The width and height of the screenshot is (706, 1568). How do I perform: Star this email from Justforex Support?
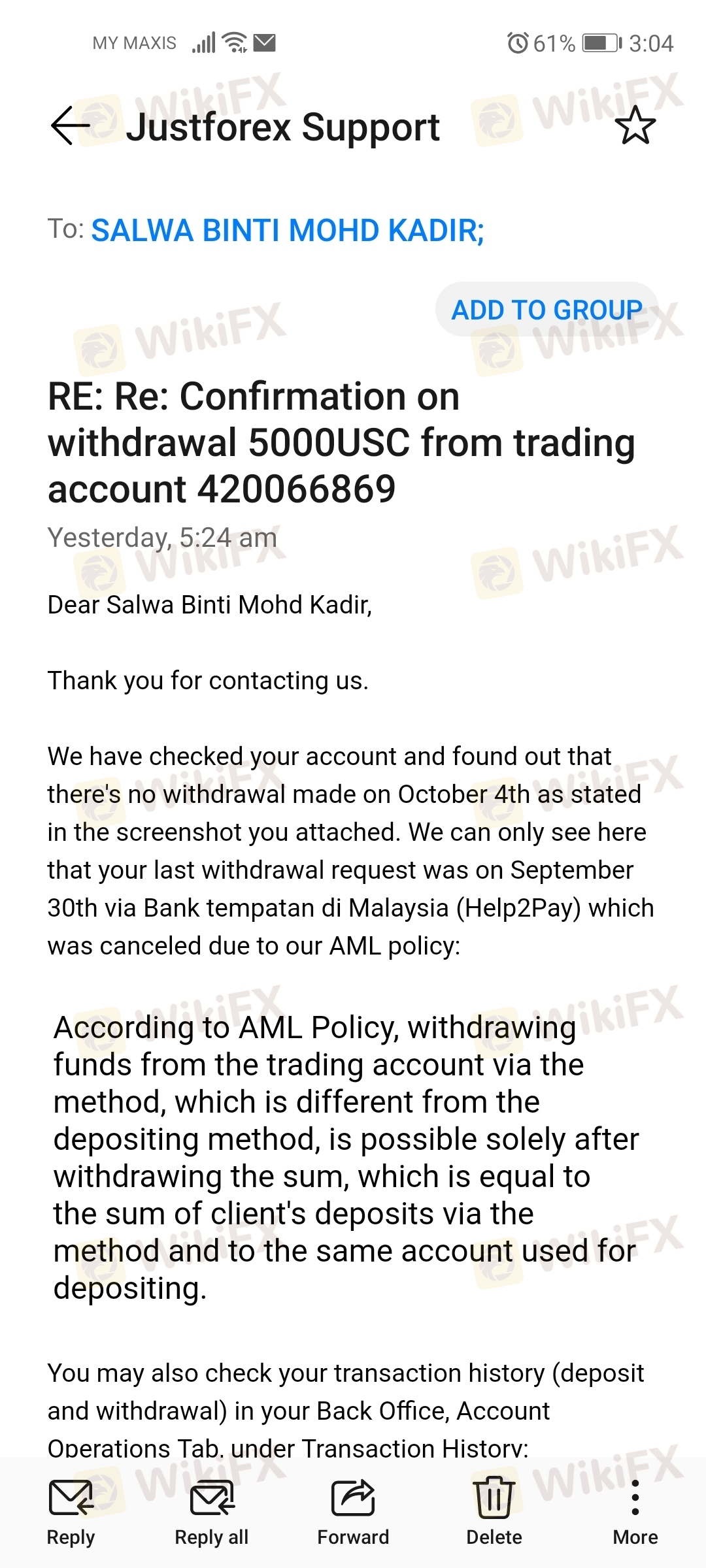pyautogui.click(x=635, y=125)
